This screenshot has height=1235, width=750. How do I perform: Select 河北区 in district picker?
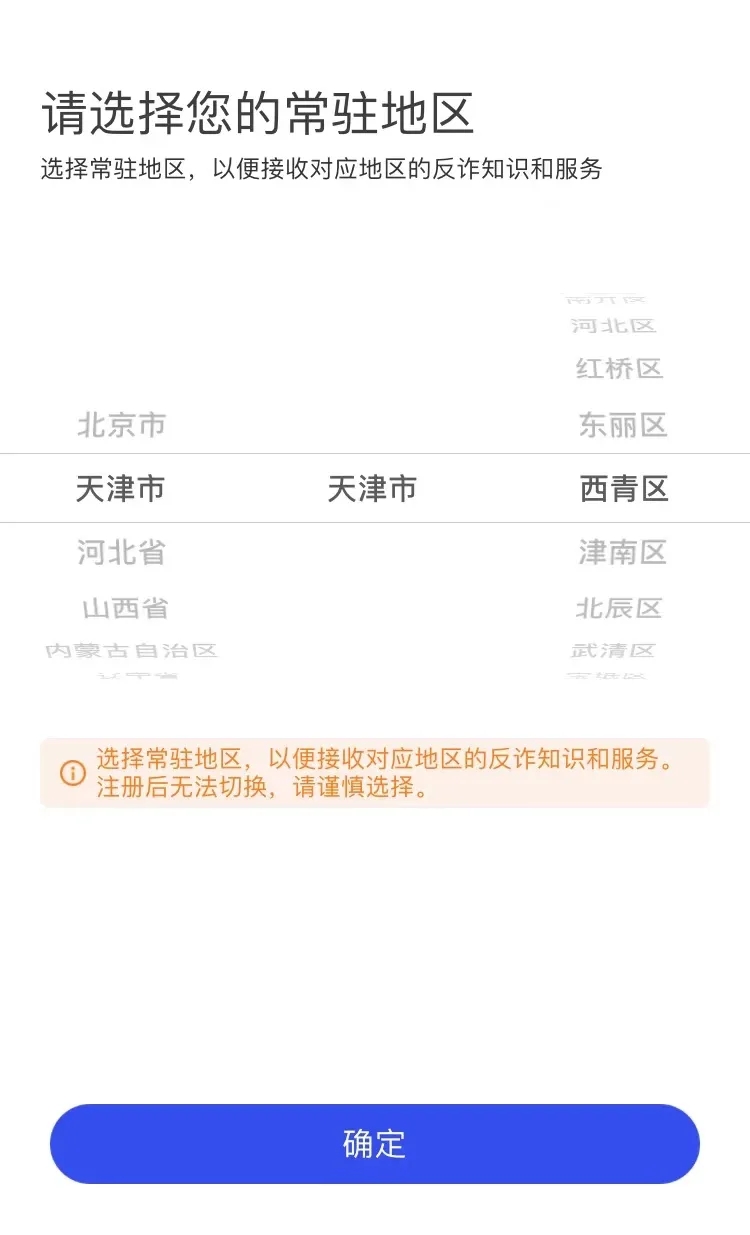point(613,326)
